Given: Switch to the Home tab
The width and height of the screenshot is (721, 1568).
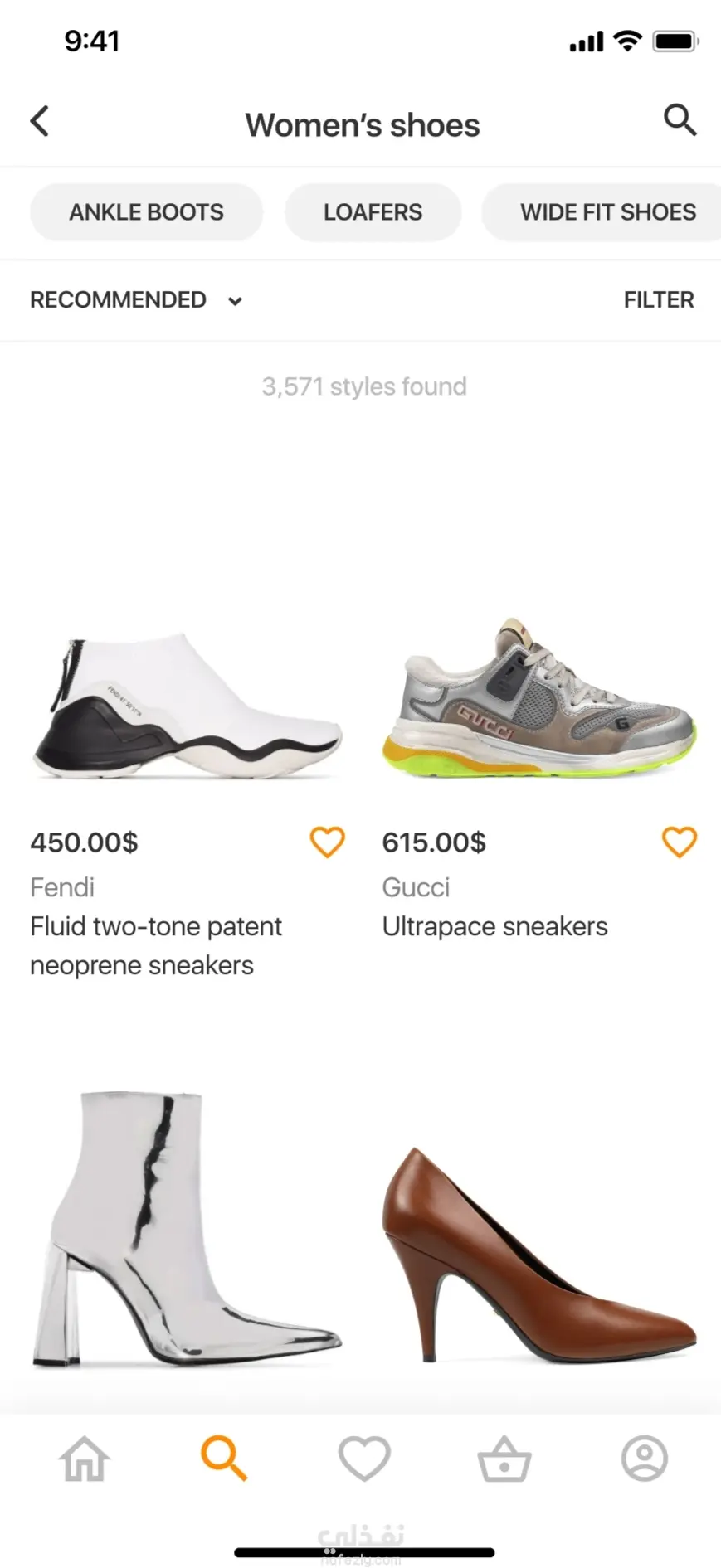Looking at the screenshot, I should point(84,1459).
